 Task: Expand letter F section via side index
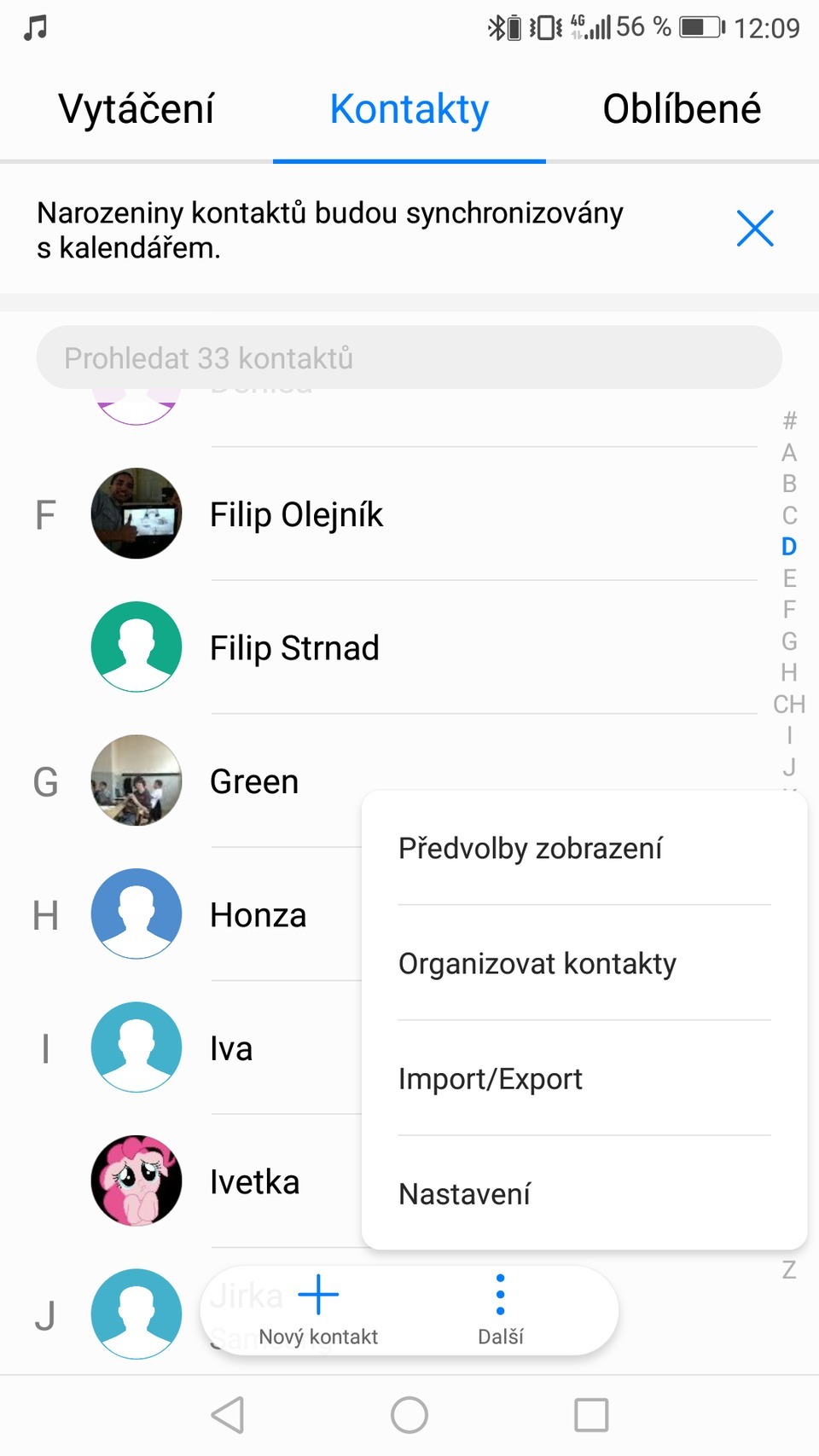(788, 609)
